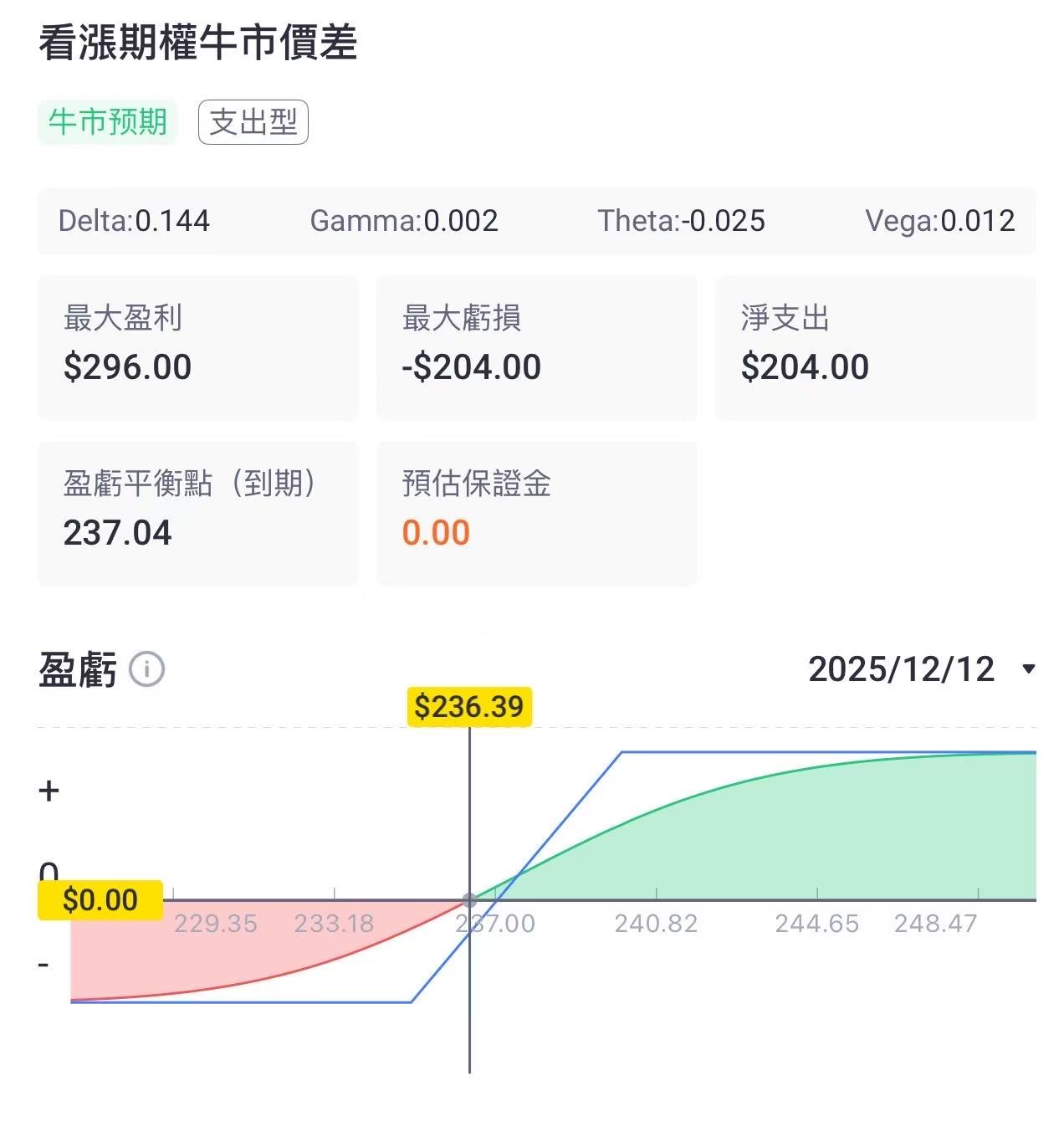Open the 盈虧 info icon
1064x1127 pixels.
point(147,669)
